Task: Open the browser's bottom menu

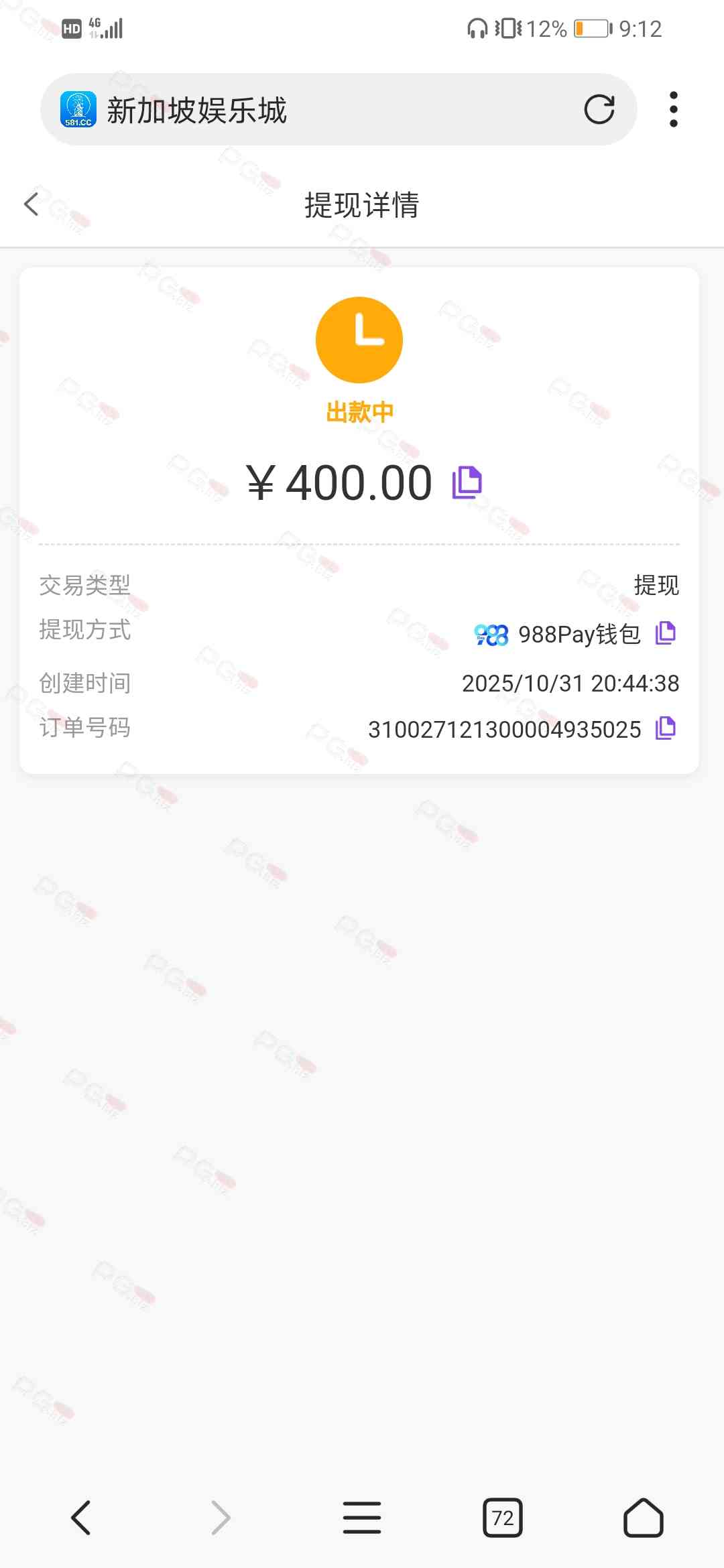Action: 362,1518
